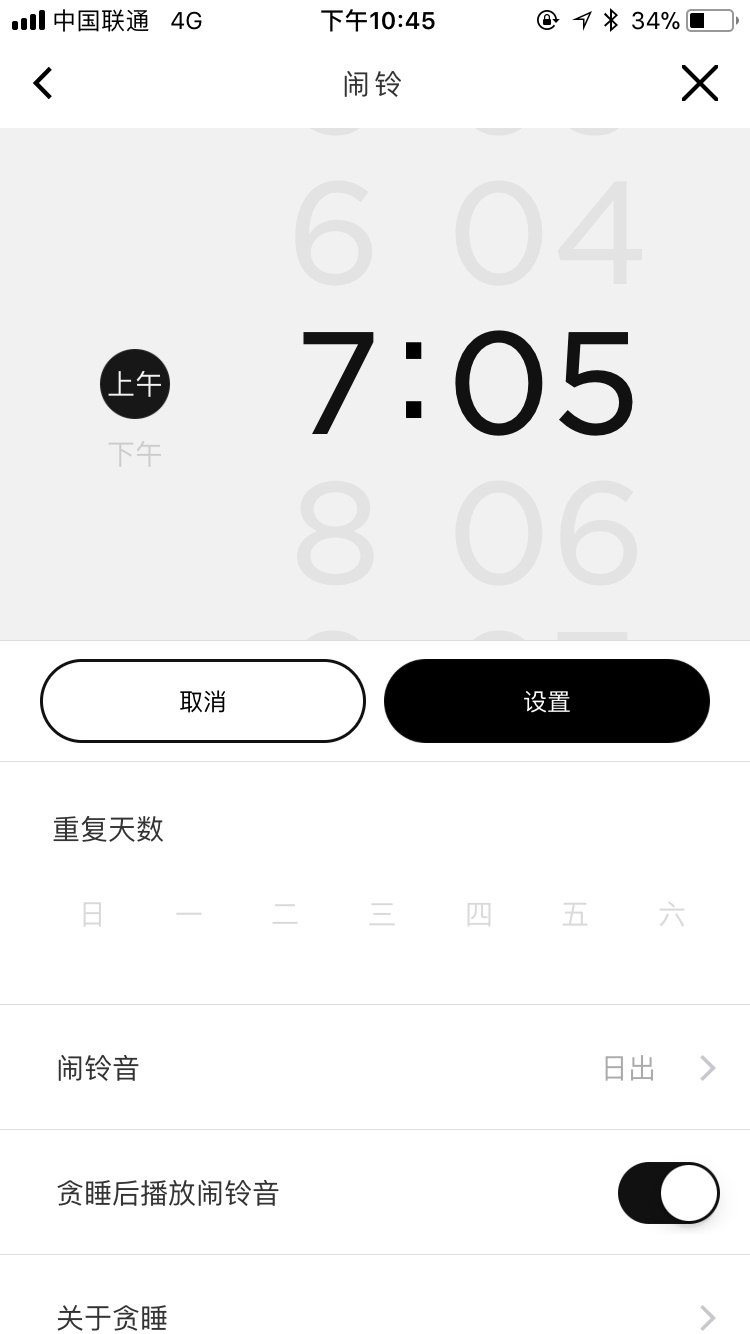Select 闹铃 title in the header
This screenshot has width=750, height=1334.
pyautogui.click(x=372, y=83)
